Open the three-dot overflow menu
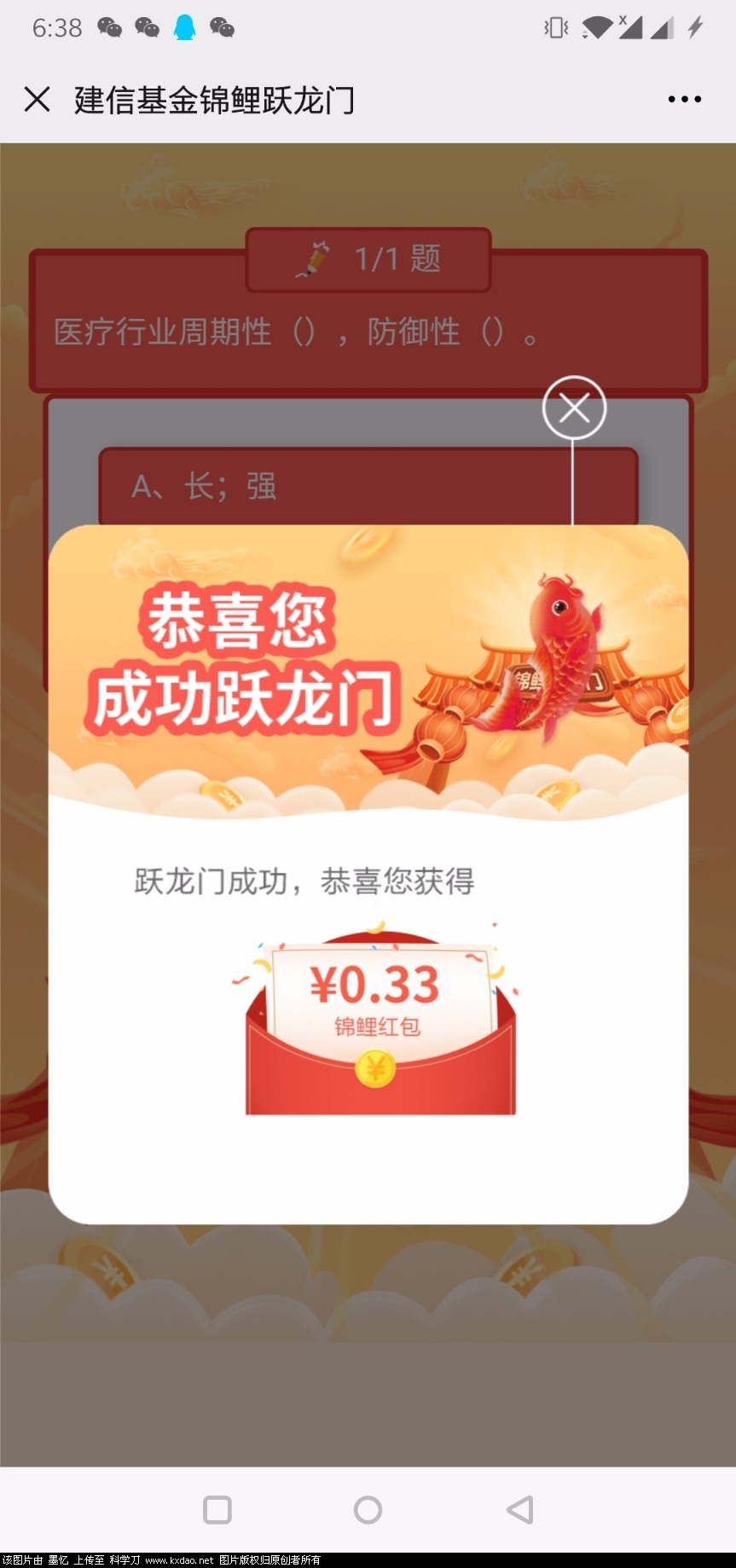The height and width of the screenshot is (1568, 736). pos(684,100)
